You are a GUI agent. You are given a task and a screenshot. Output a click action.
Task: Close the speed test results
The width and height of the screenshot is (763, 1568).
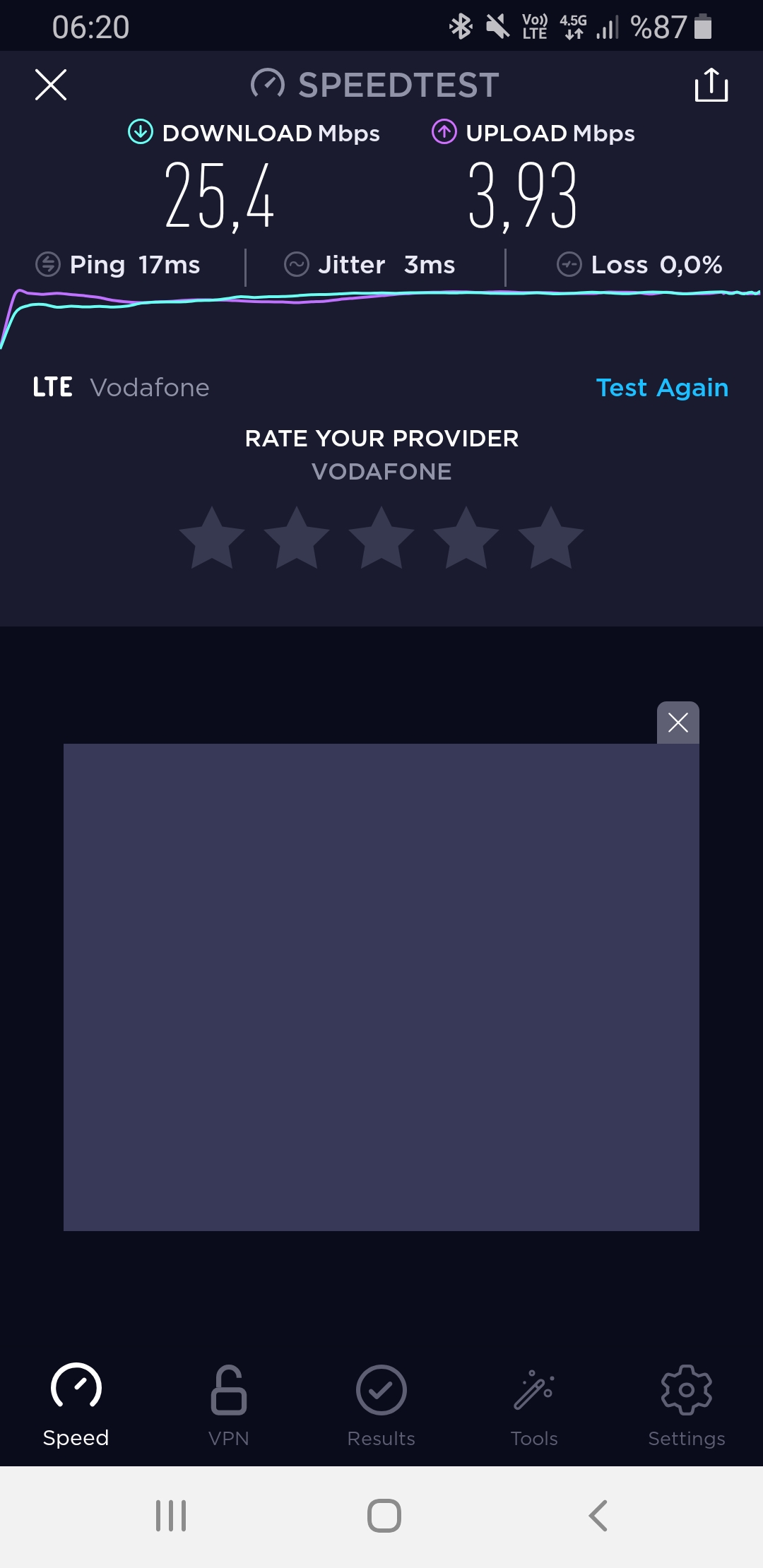click(51, 85)
